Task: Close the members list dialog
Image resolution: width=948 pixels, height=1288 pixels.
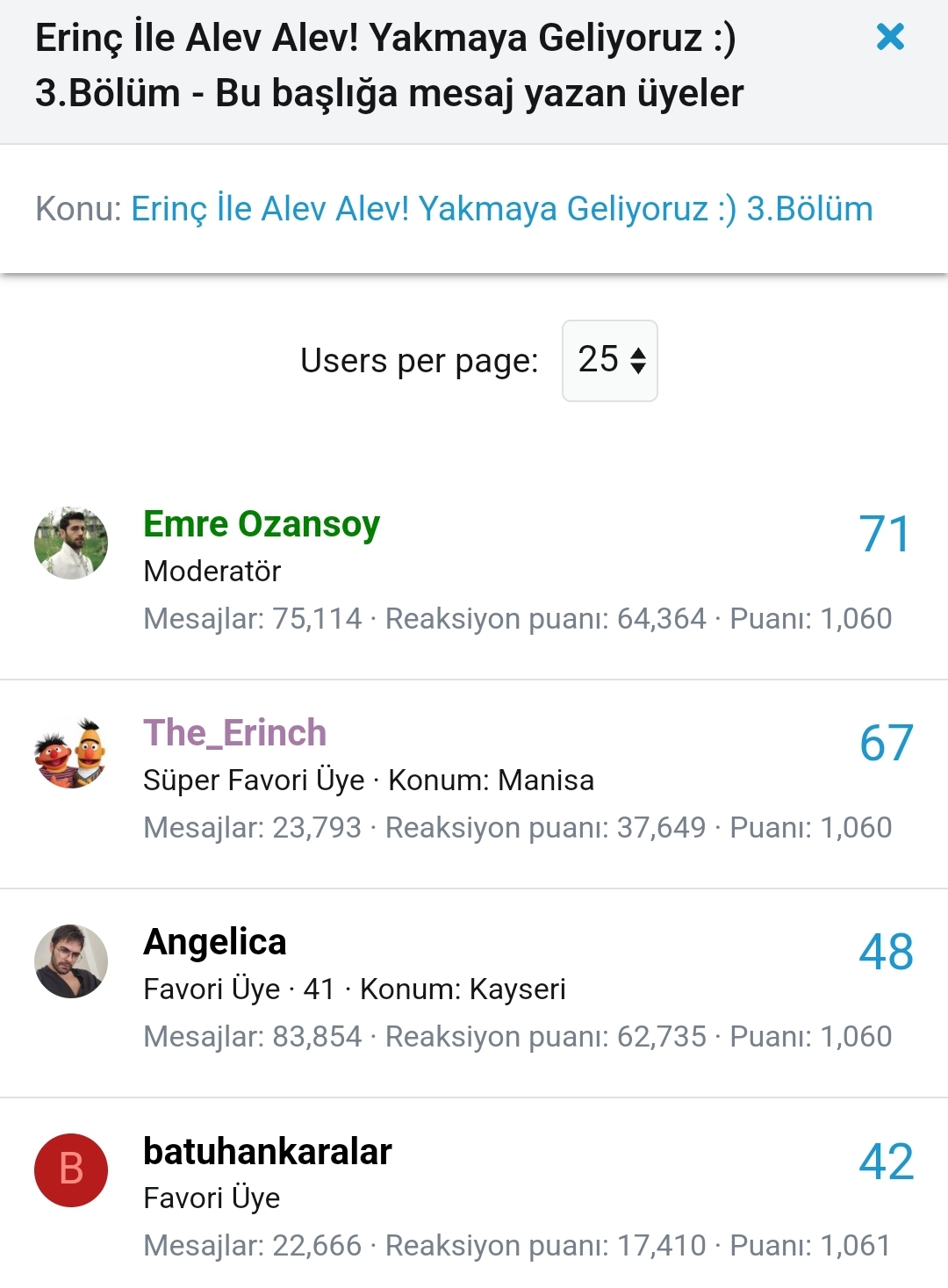Action: coord(890,37)
